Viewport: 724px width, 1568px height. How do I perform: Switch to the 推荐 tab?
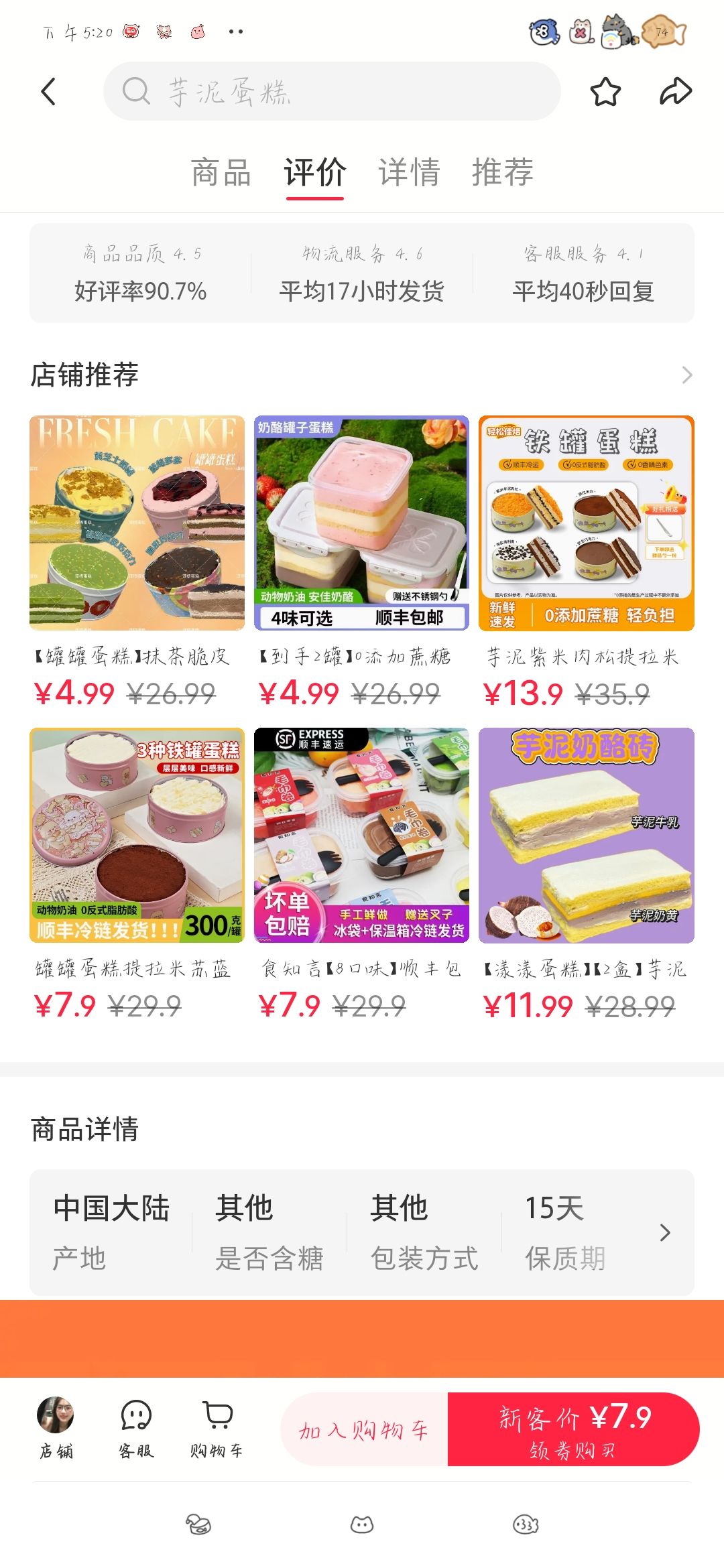(502, 173)
